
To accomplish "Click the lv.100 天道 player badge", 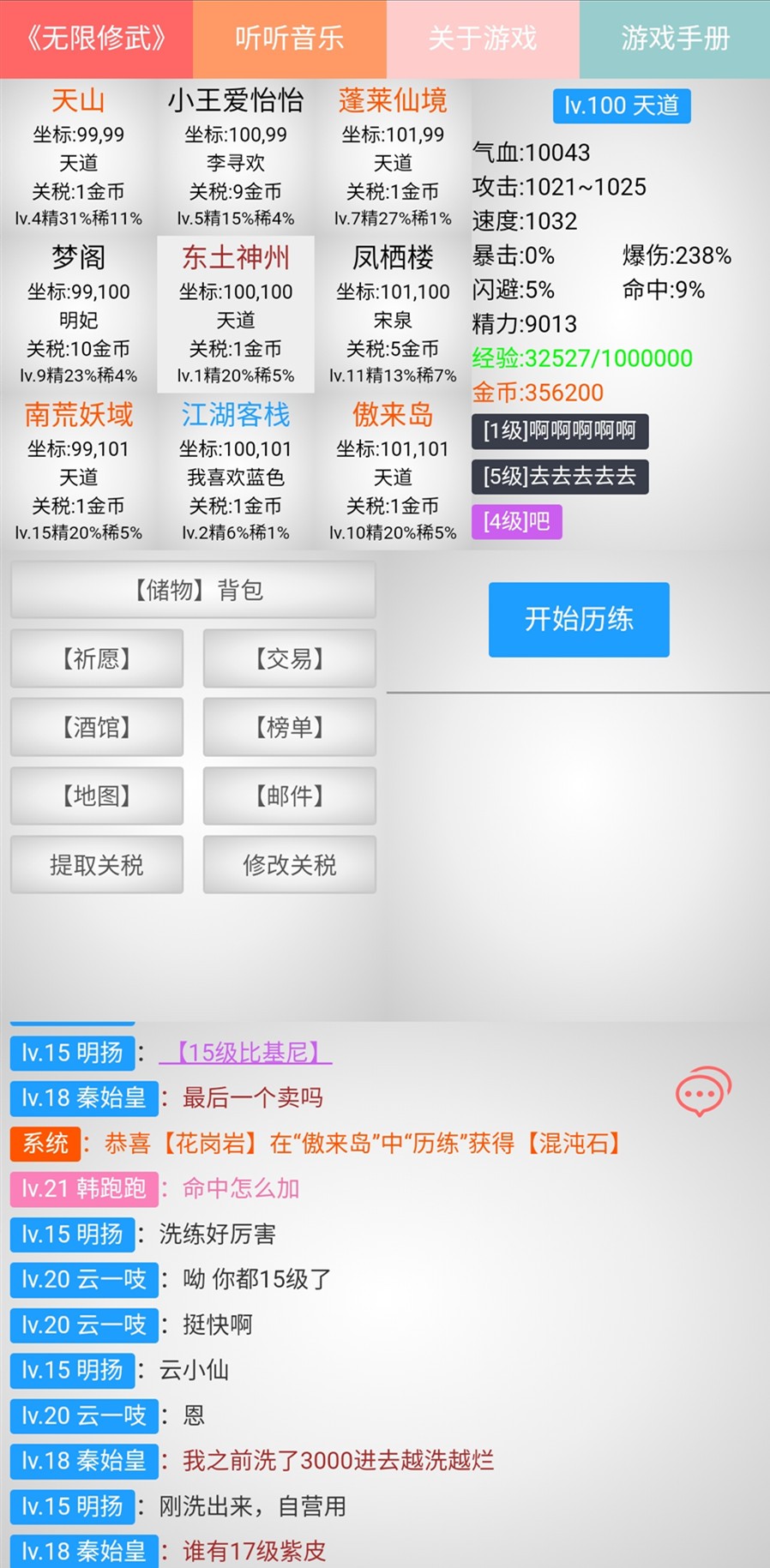I will 621,105.
